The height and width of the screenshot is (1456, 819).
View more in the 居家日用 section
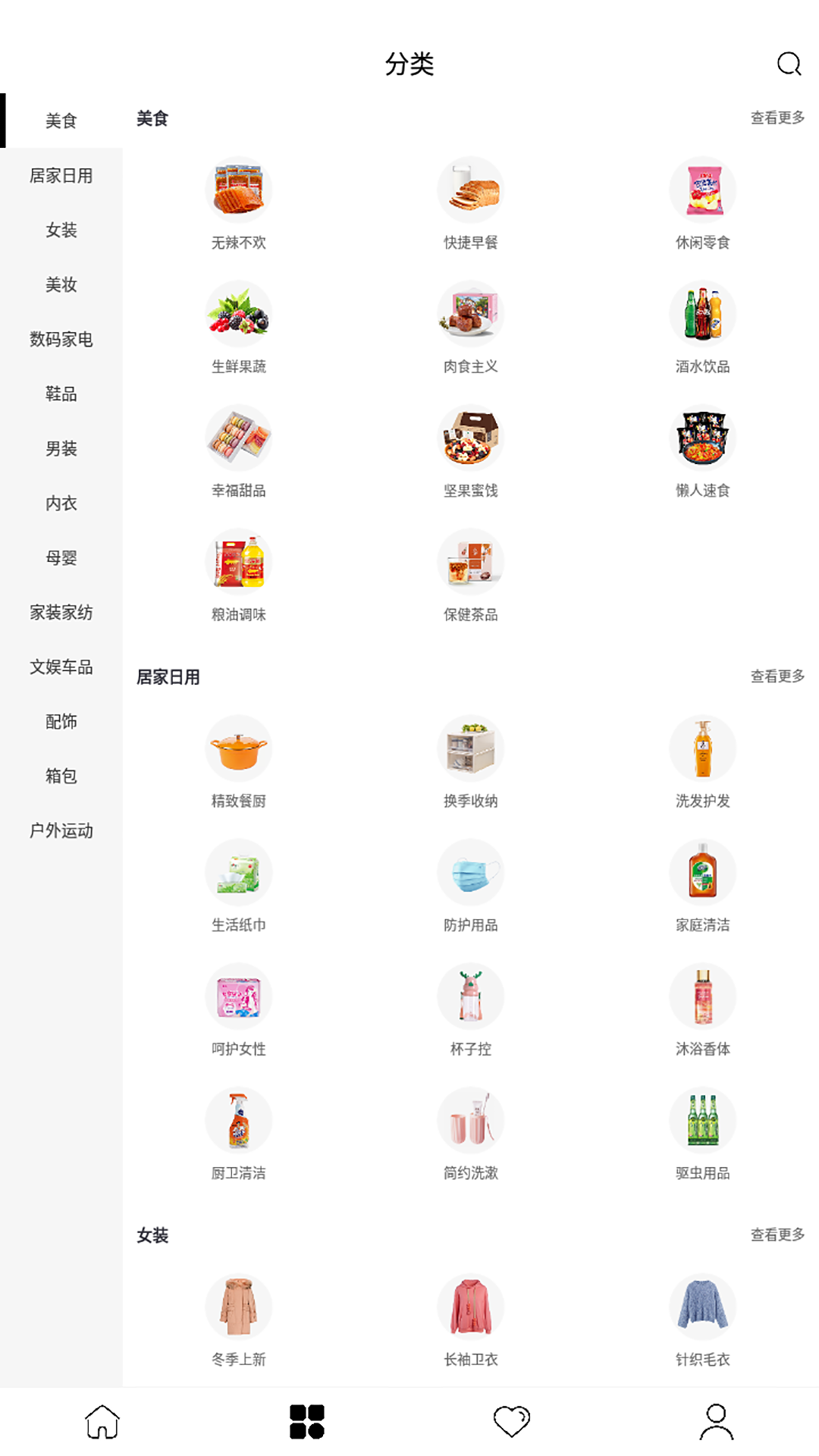[777, 676]
